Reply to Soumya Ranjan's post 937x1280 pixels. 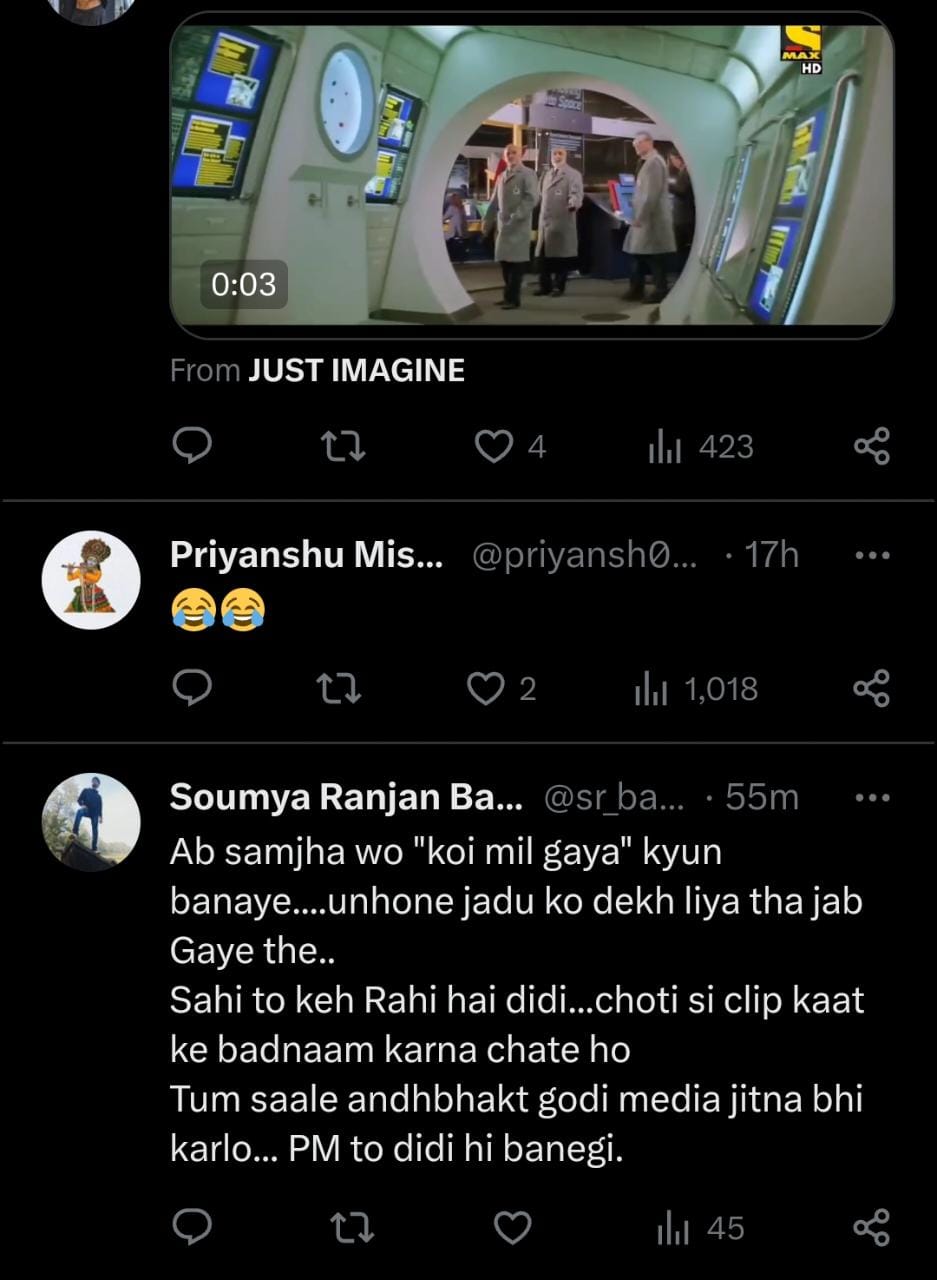[x=191, y=1227]
